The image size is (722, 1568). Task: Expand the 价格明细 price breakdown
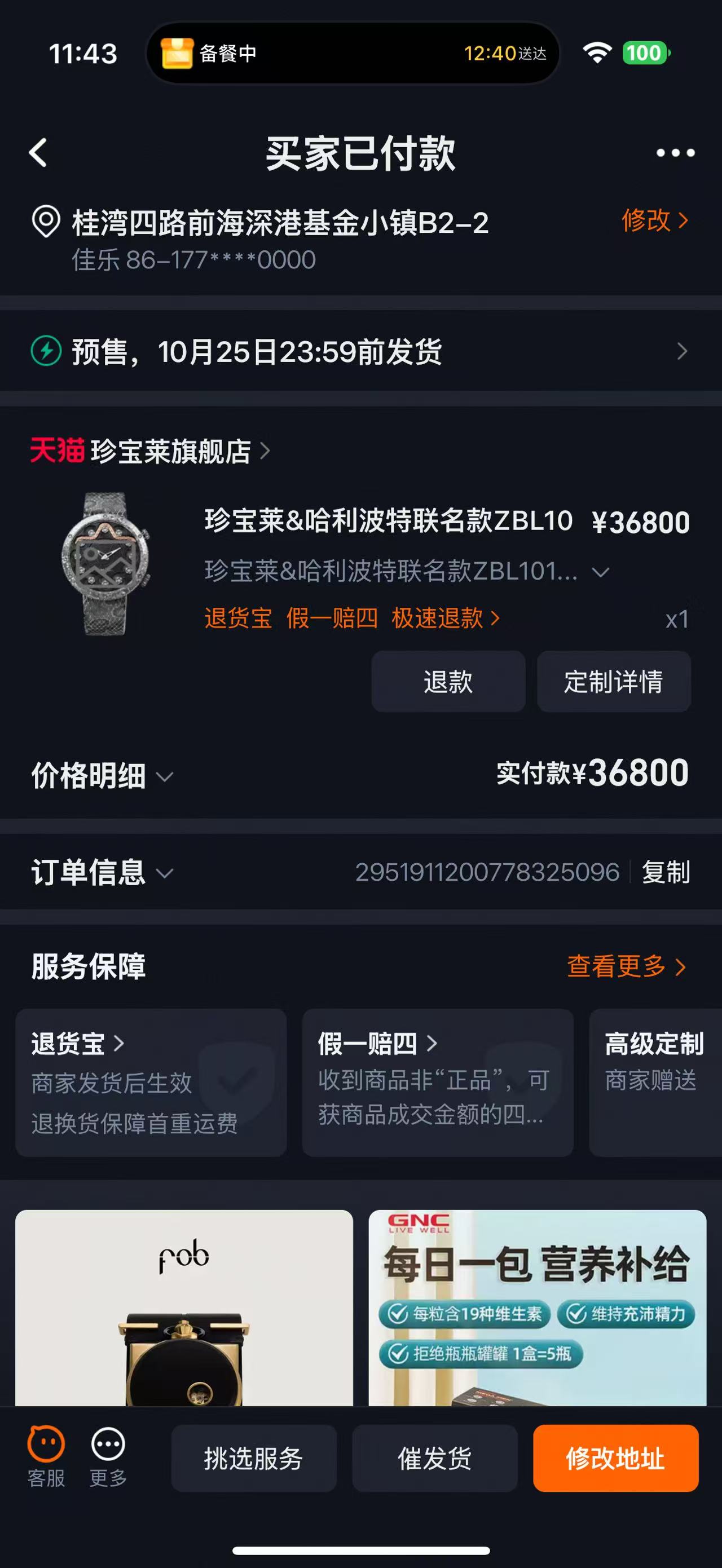102,776
